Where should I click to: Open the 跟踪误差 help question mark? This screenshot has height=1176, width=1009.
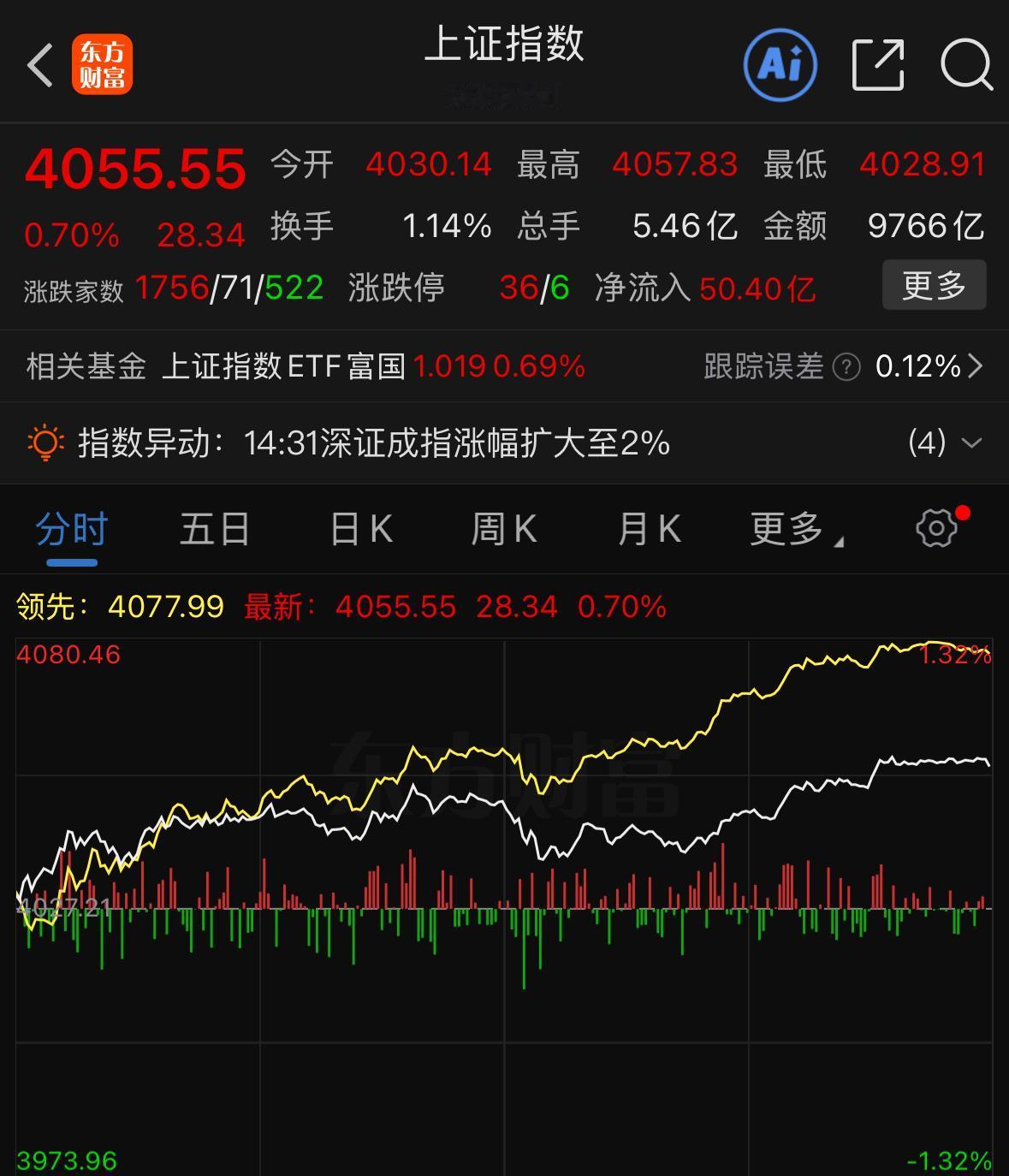coord(846,367)
